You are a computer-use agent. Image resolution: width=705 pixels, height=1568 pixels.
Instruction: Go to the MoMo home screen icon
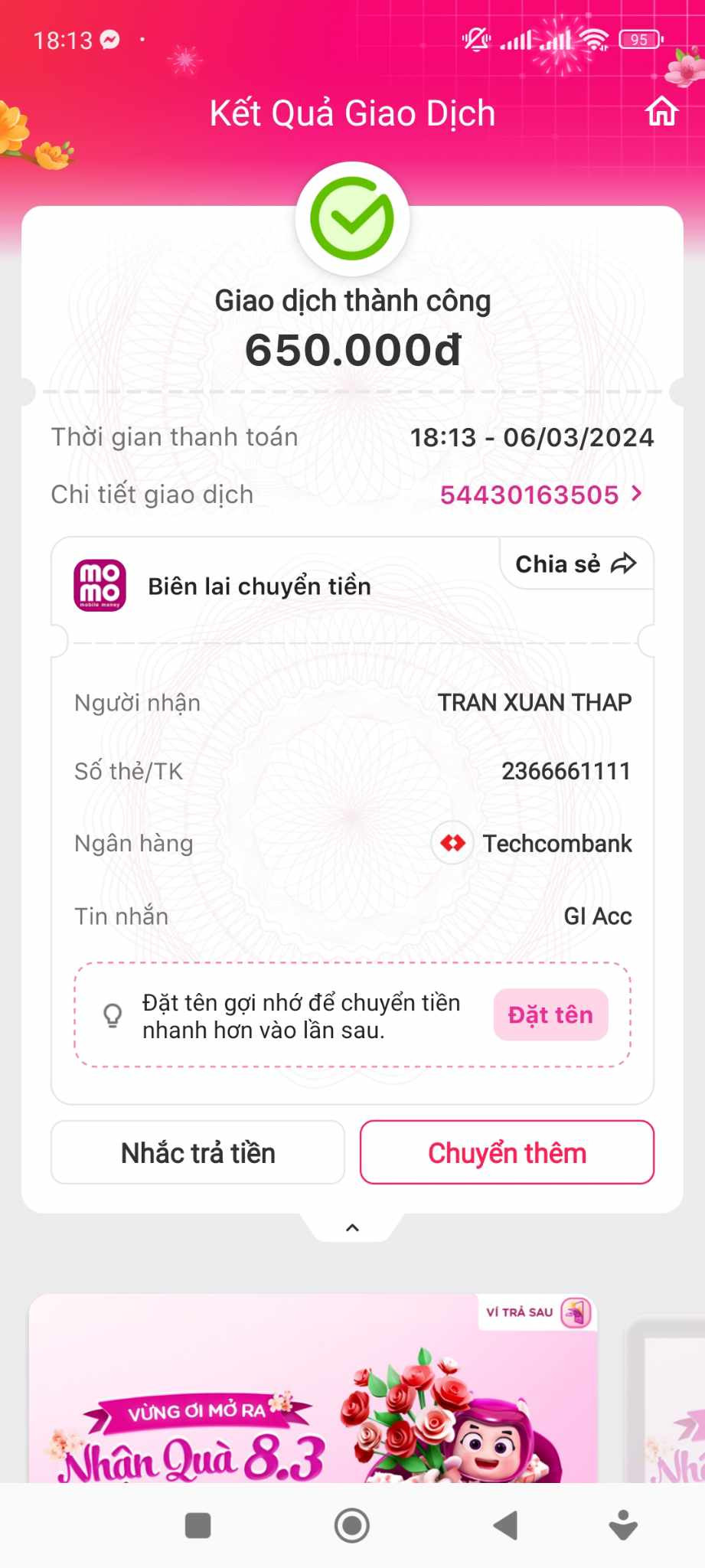pos(661,112)
